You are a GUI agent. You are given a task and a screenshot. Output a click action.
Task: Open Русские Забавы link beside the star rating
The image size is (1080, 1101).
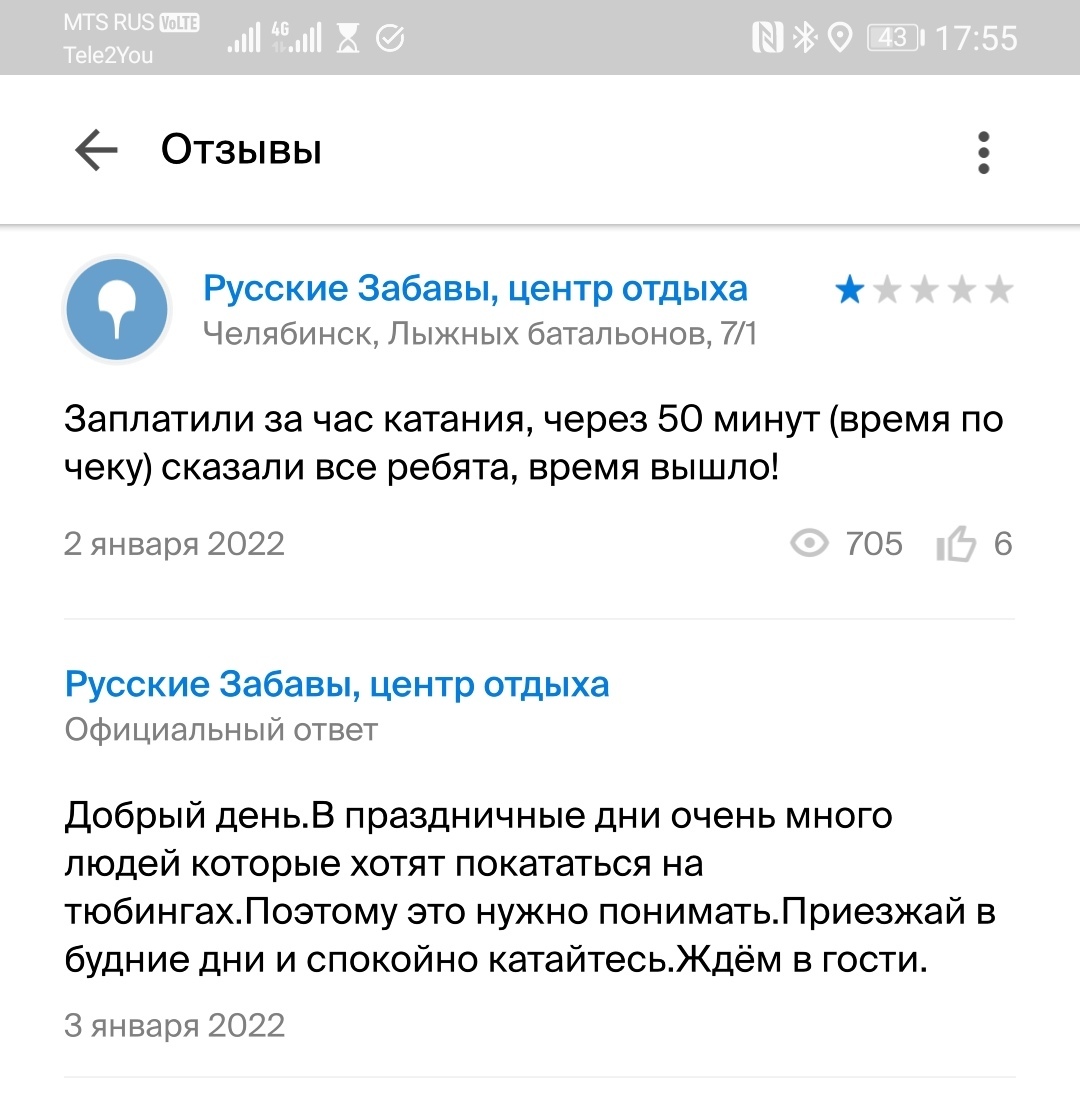[475, 289]
